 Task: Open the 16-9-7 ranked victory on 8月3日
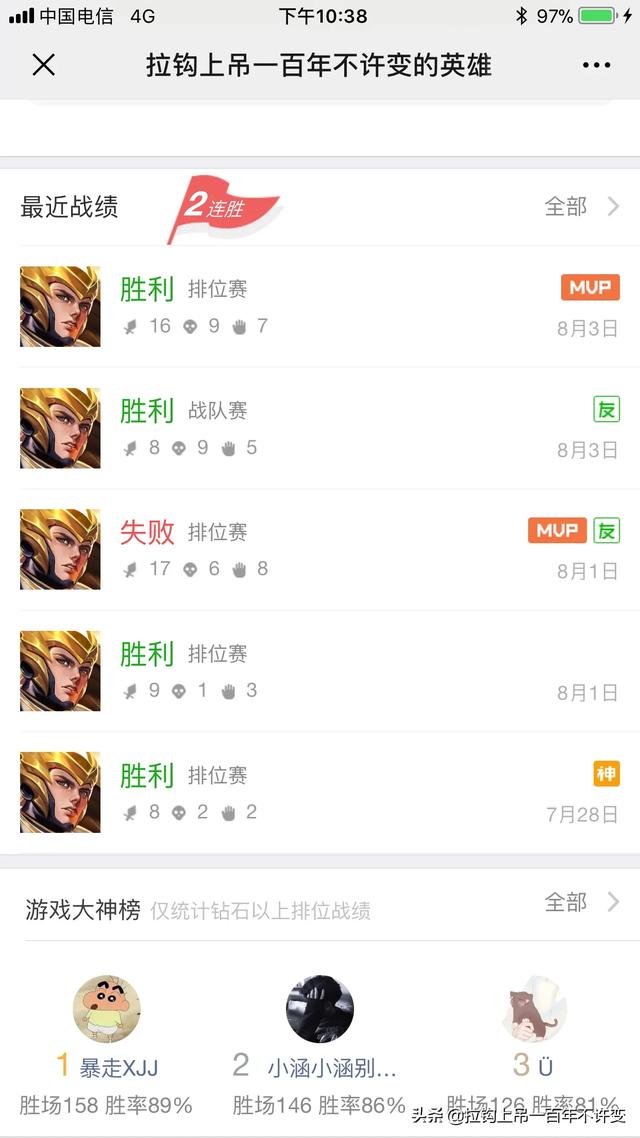coord(320,306)
